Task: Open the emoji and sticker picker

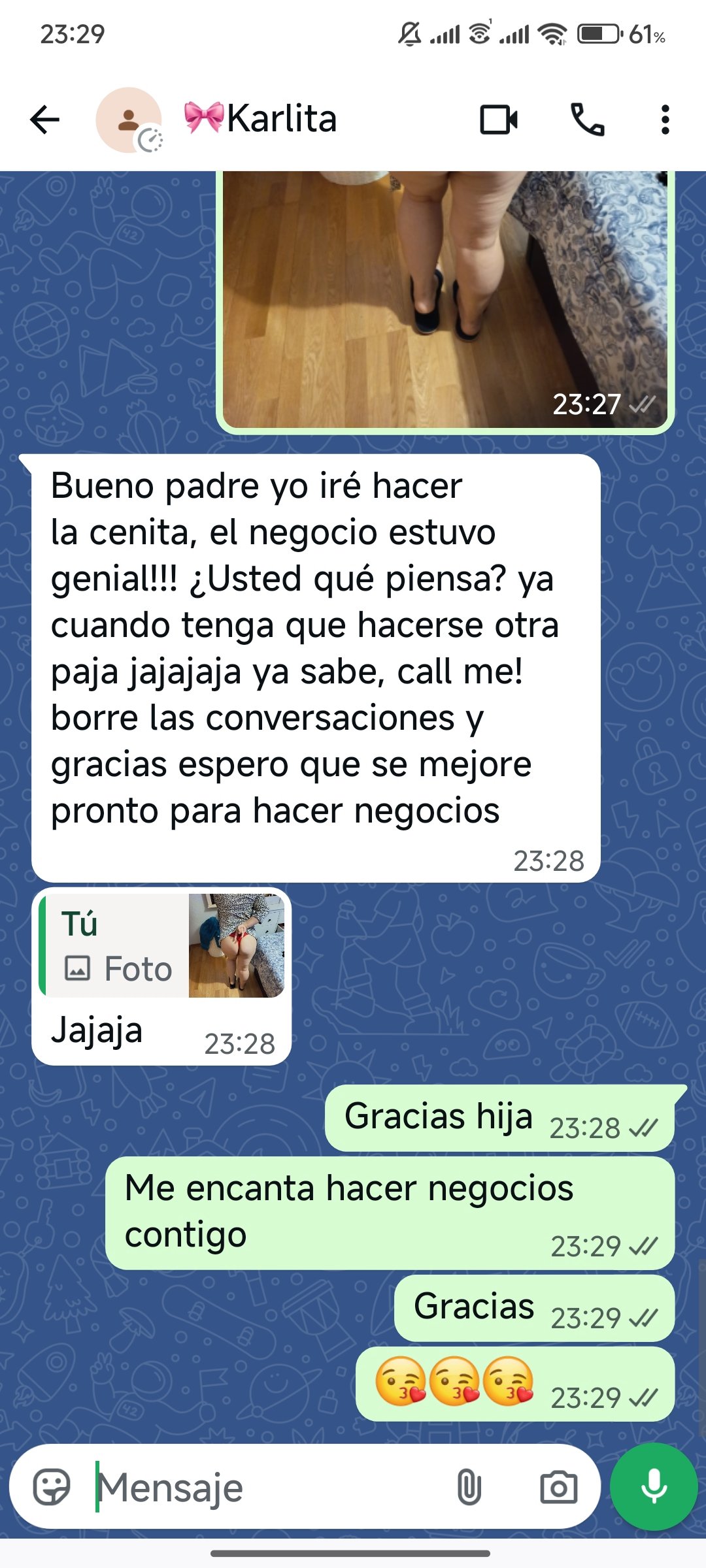Action: [x=51, y=1487]
